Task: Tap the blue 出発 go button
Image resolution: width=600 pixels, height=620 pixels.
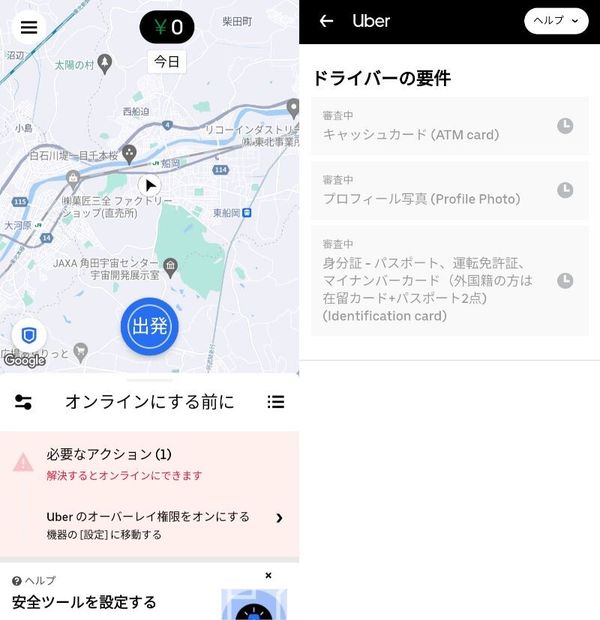Action: coord(150,326)
